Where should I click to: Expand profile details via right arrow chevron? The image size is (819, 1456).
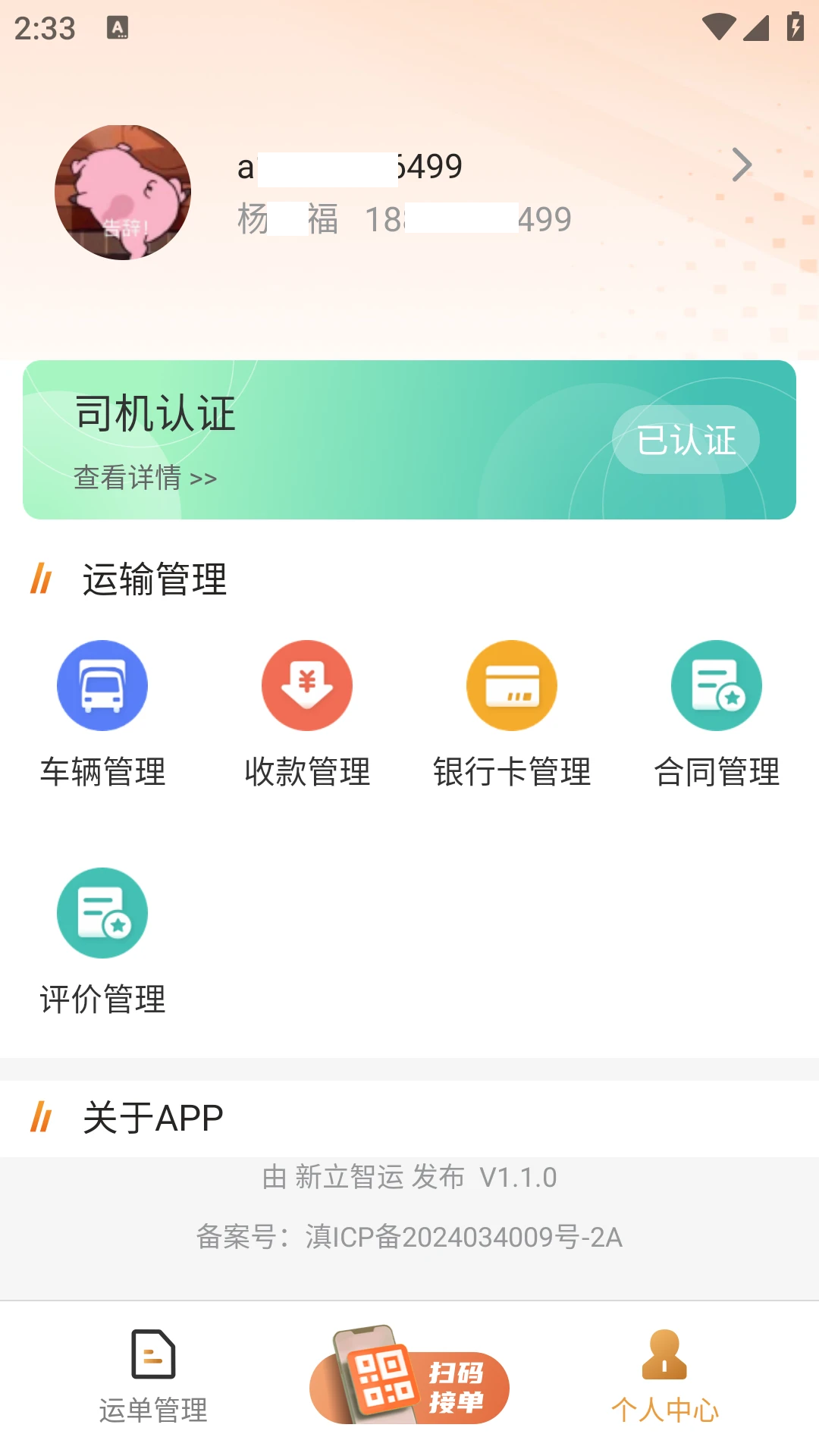tap(740, 165)
